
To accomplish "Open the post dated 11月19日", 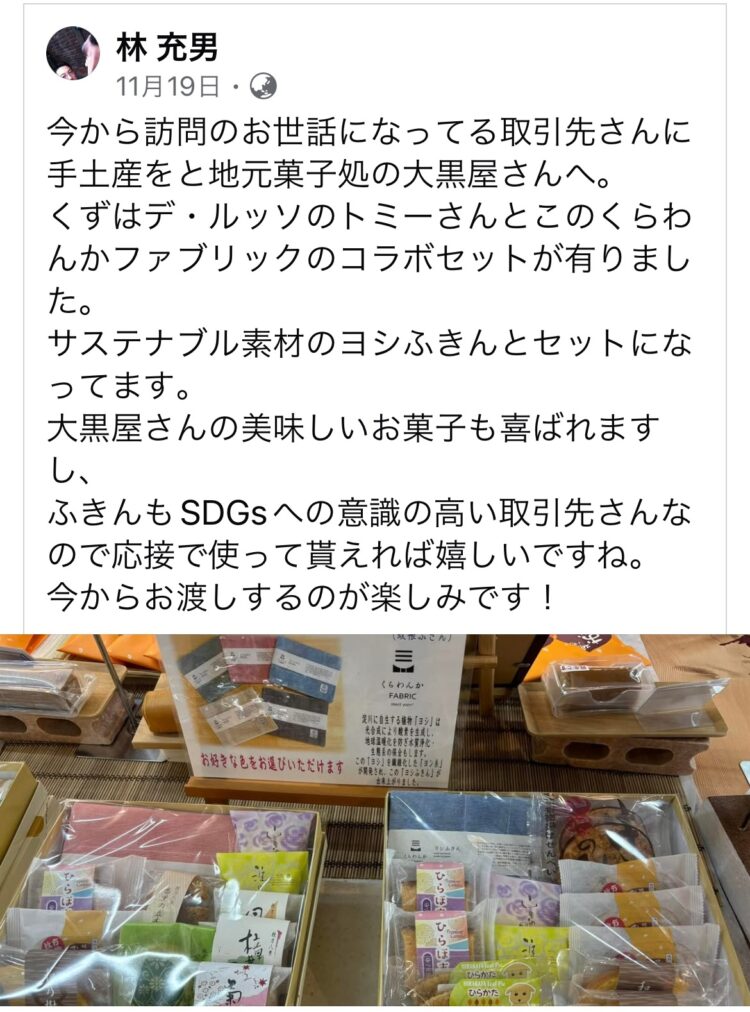I will (167, 87).
